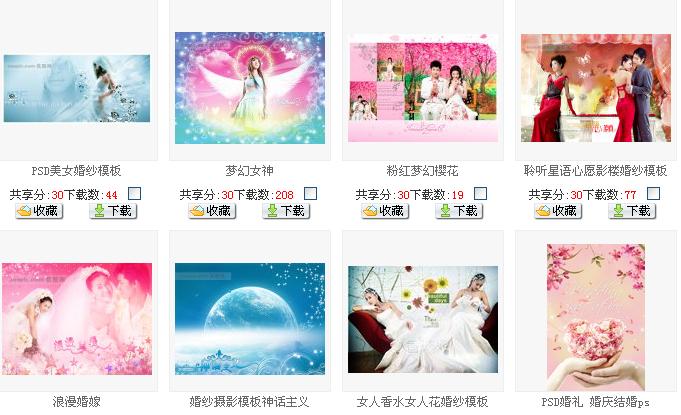This screenshot has height=415, width=681.
Task: Favorite 粉红梦幻樱花 using 收藏
Action: click(384, 211)
